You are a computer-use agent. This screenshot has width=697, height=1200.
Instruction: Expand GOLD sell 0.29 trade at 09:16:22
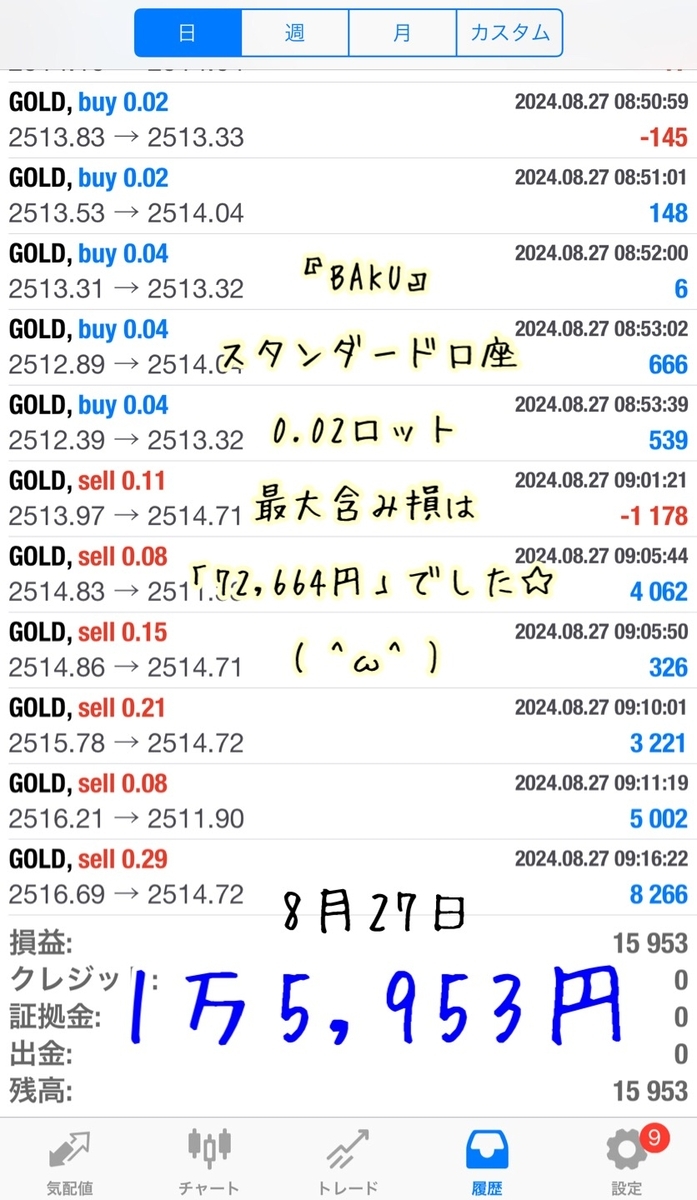coord(348,877)
